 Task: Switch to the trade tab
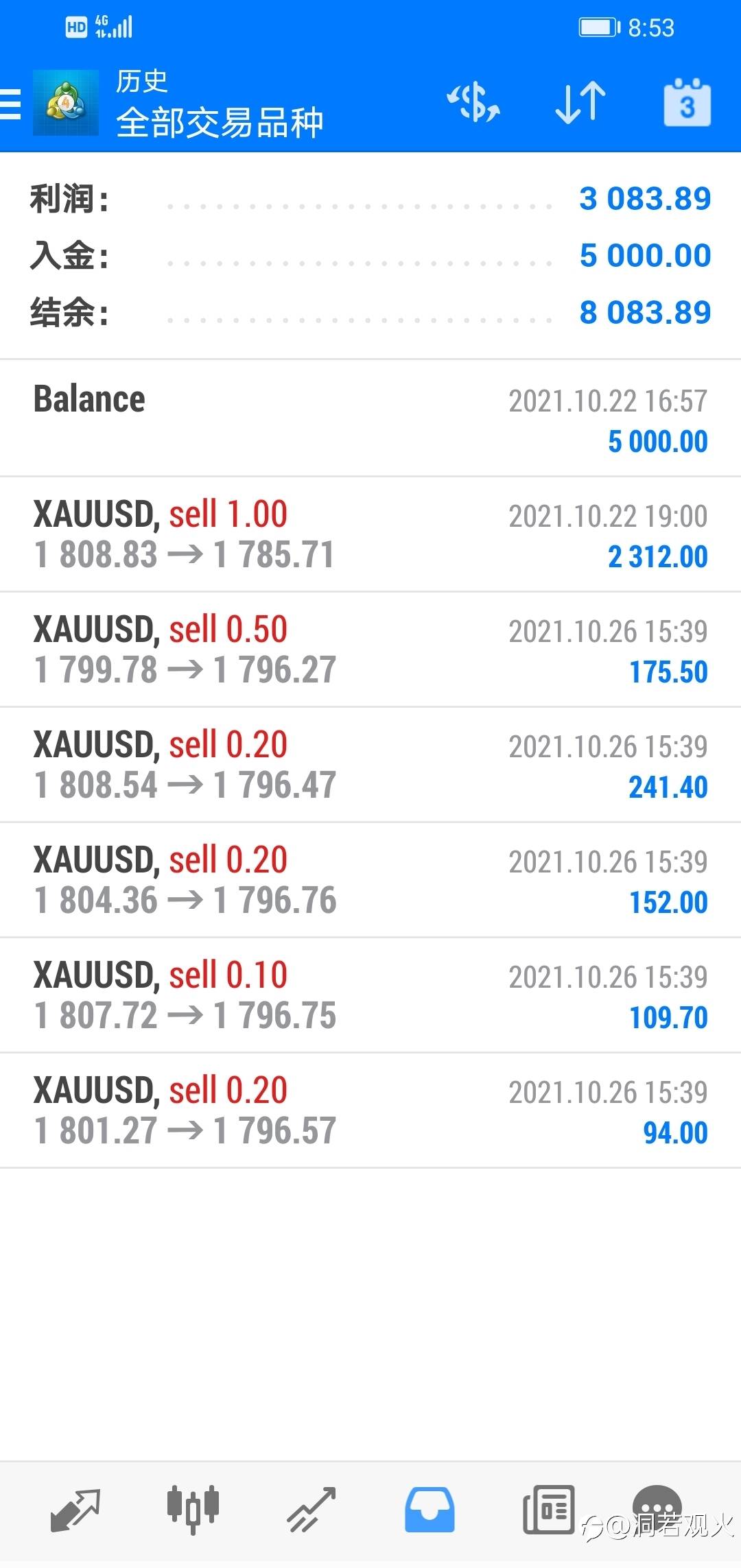[311, 1510]
